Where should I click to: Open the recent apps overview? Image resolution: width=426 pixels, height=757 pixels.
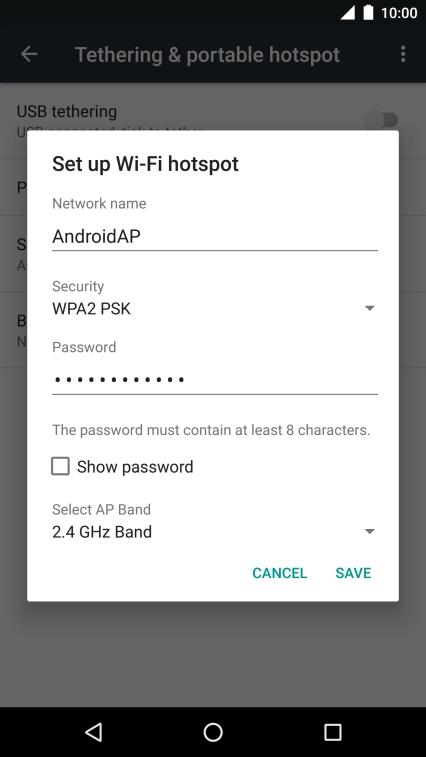point(332,732)
